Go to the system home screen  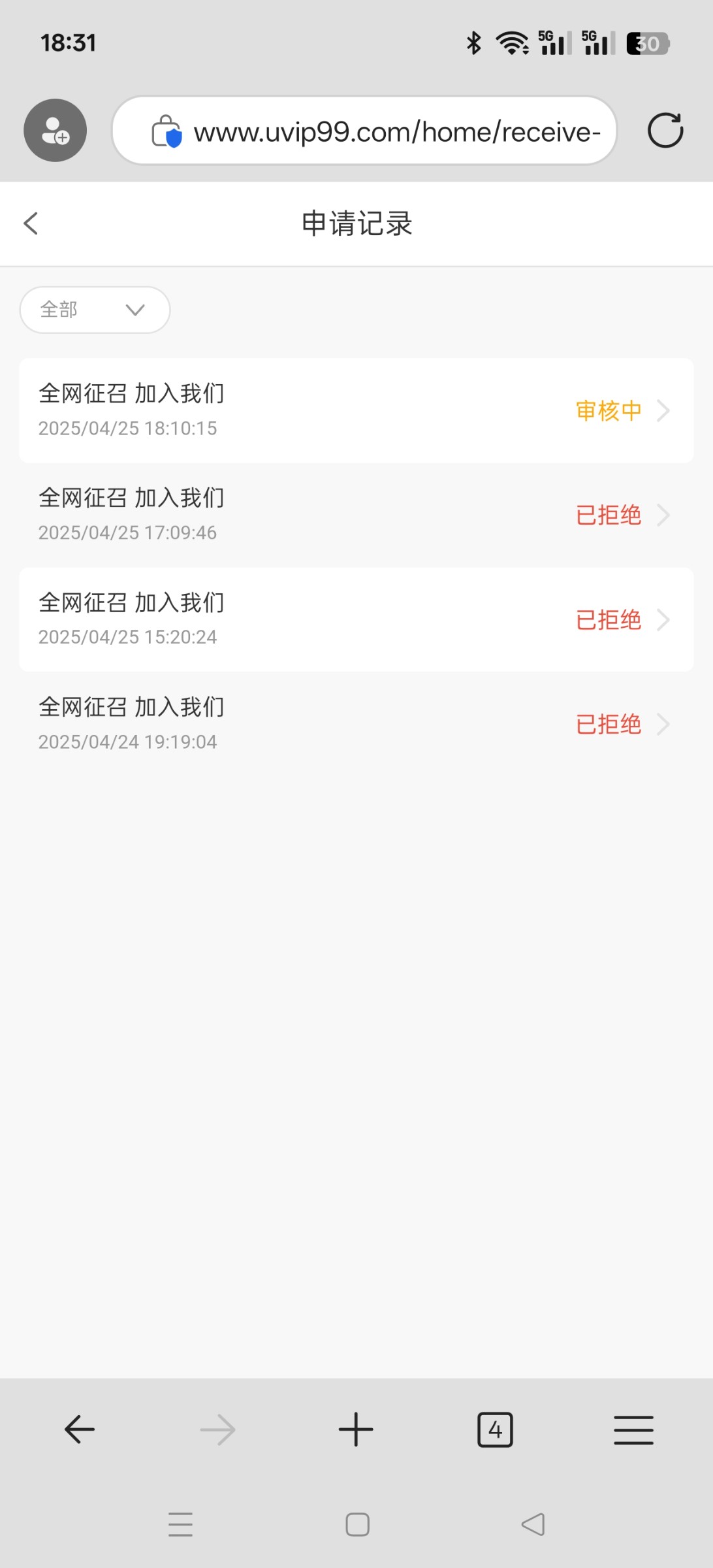coord(357,1524)
